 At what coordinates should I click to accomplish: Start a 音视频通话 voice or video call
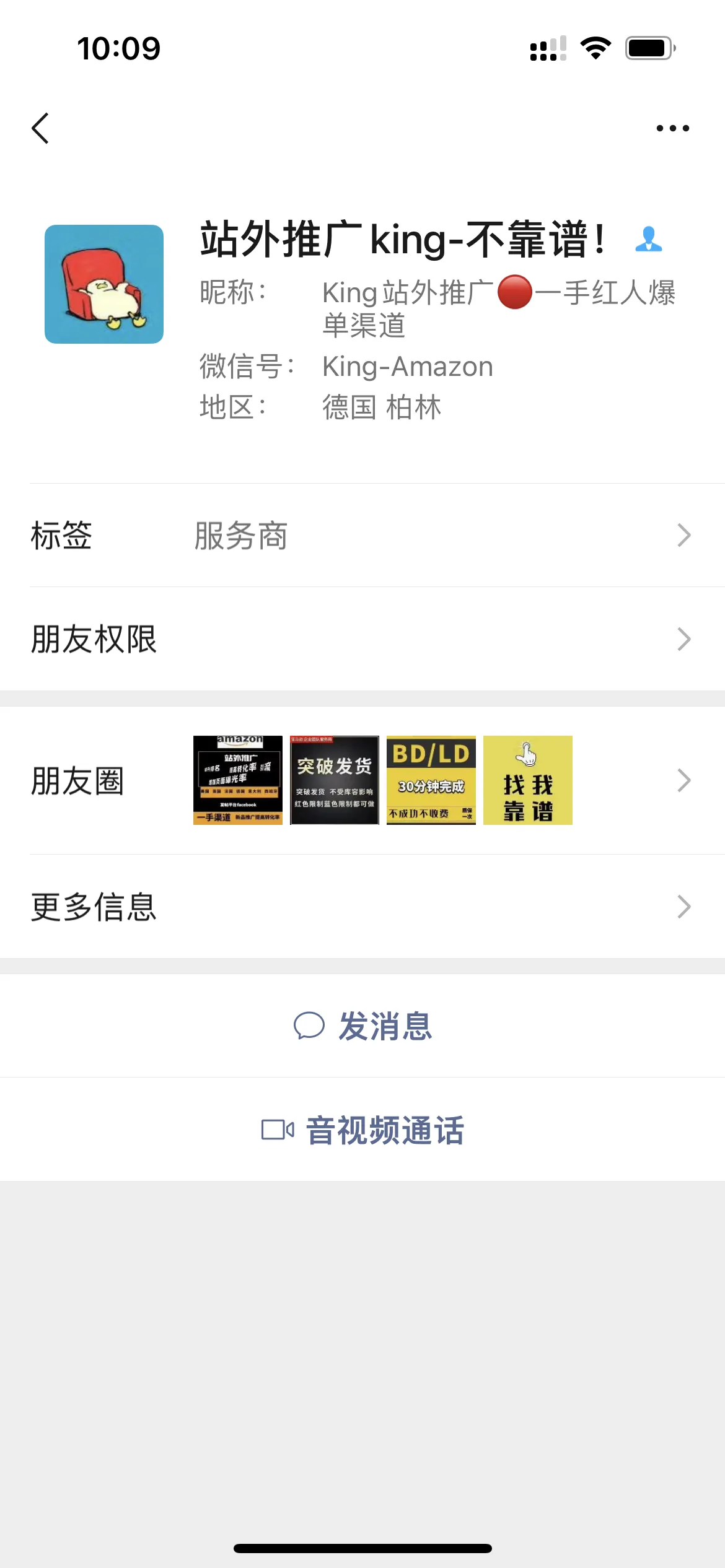(362, 1130)
